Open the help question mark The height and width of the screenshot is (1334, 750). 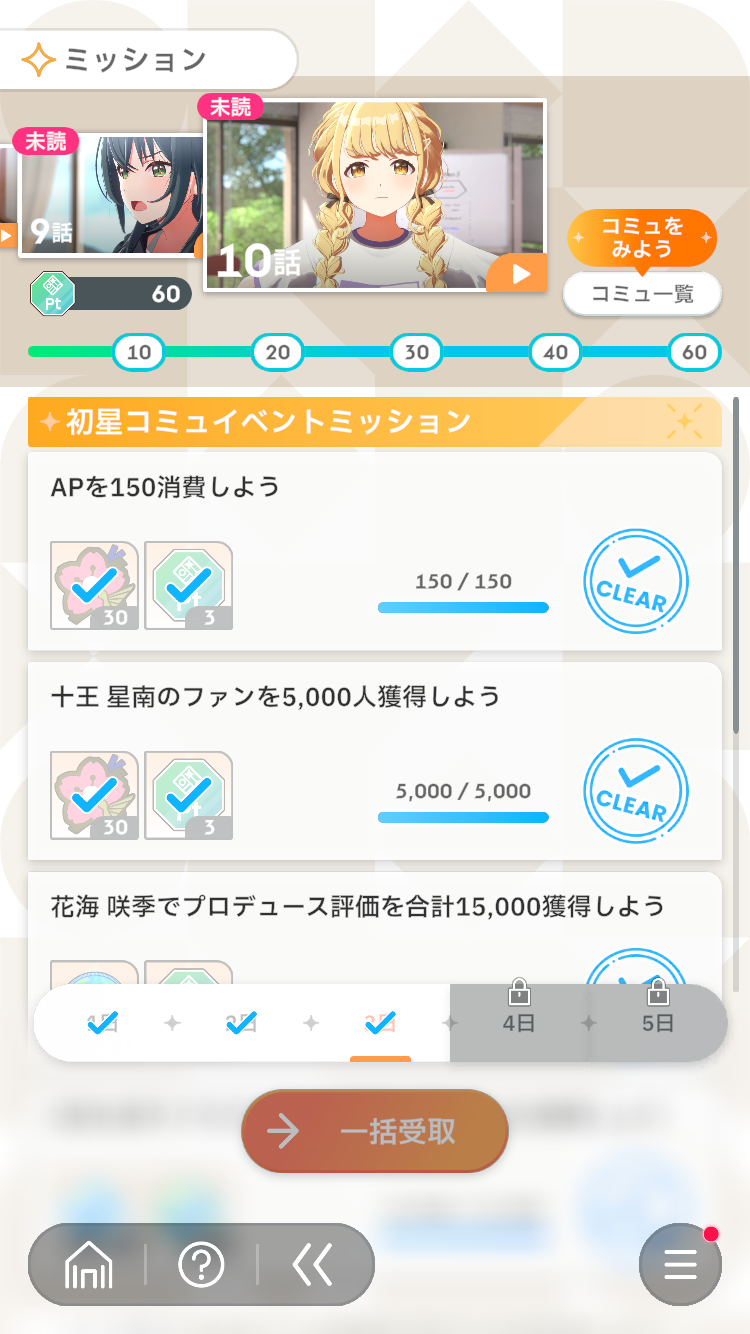click(201, 1265)
